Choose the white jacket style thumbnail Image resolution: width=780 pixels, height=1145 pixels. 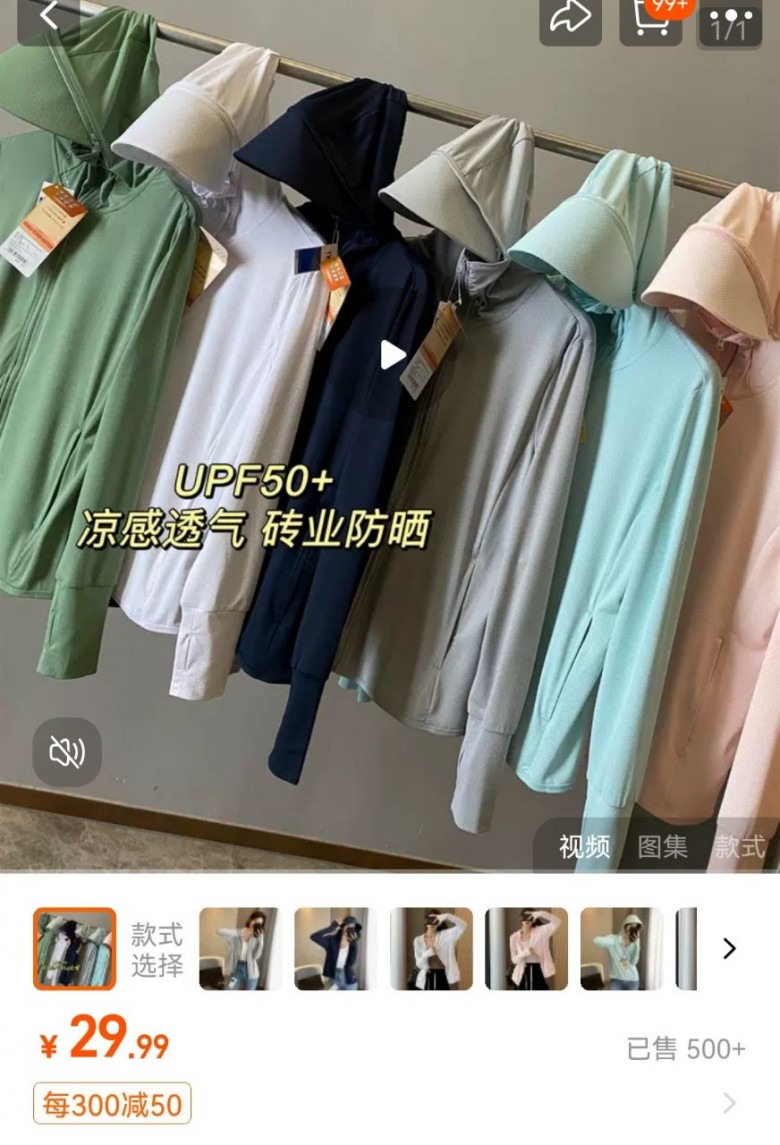tap(431, 949)
